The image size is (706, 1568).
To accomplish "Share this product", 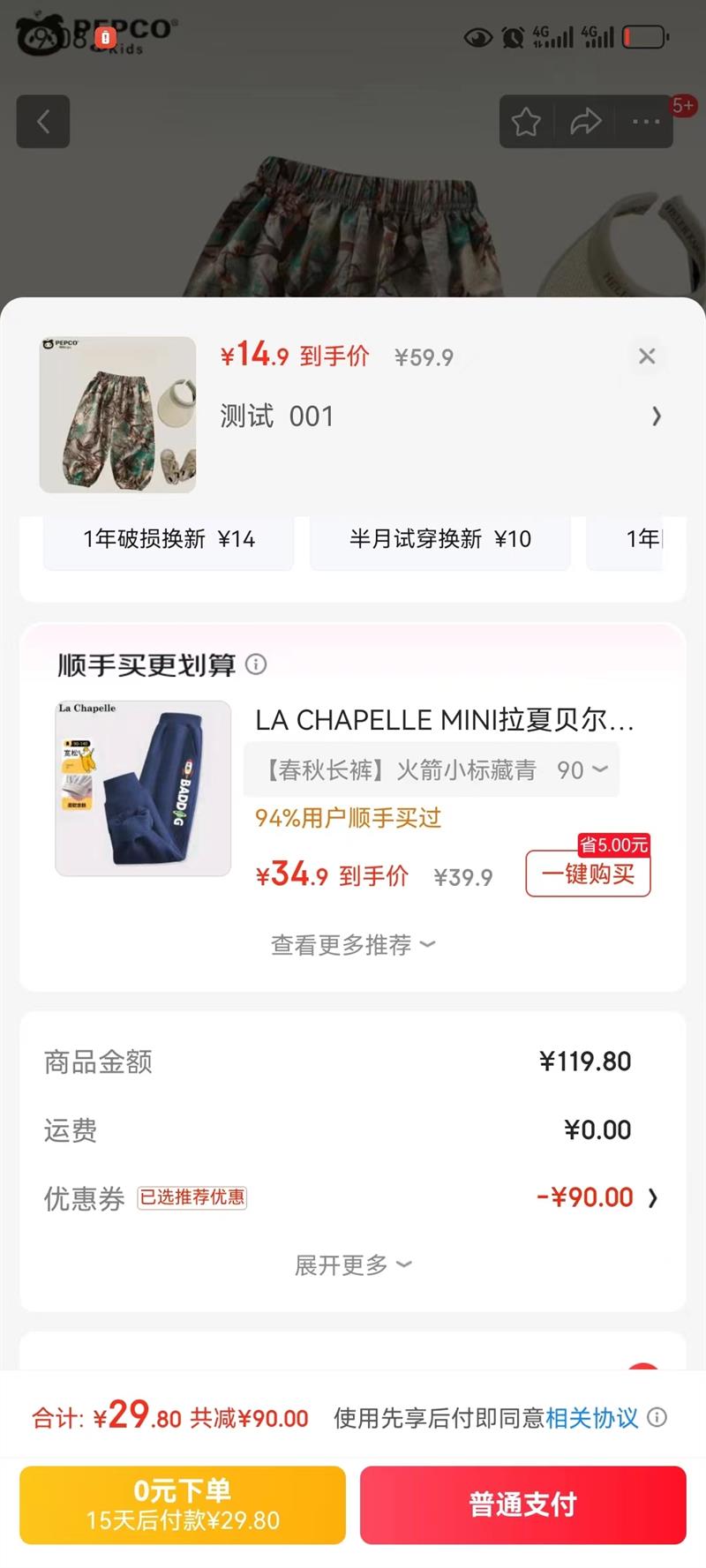I will click(585, 122).
